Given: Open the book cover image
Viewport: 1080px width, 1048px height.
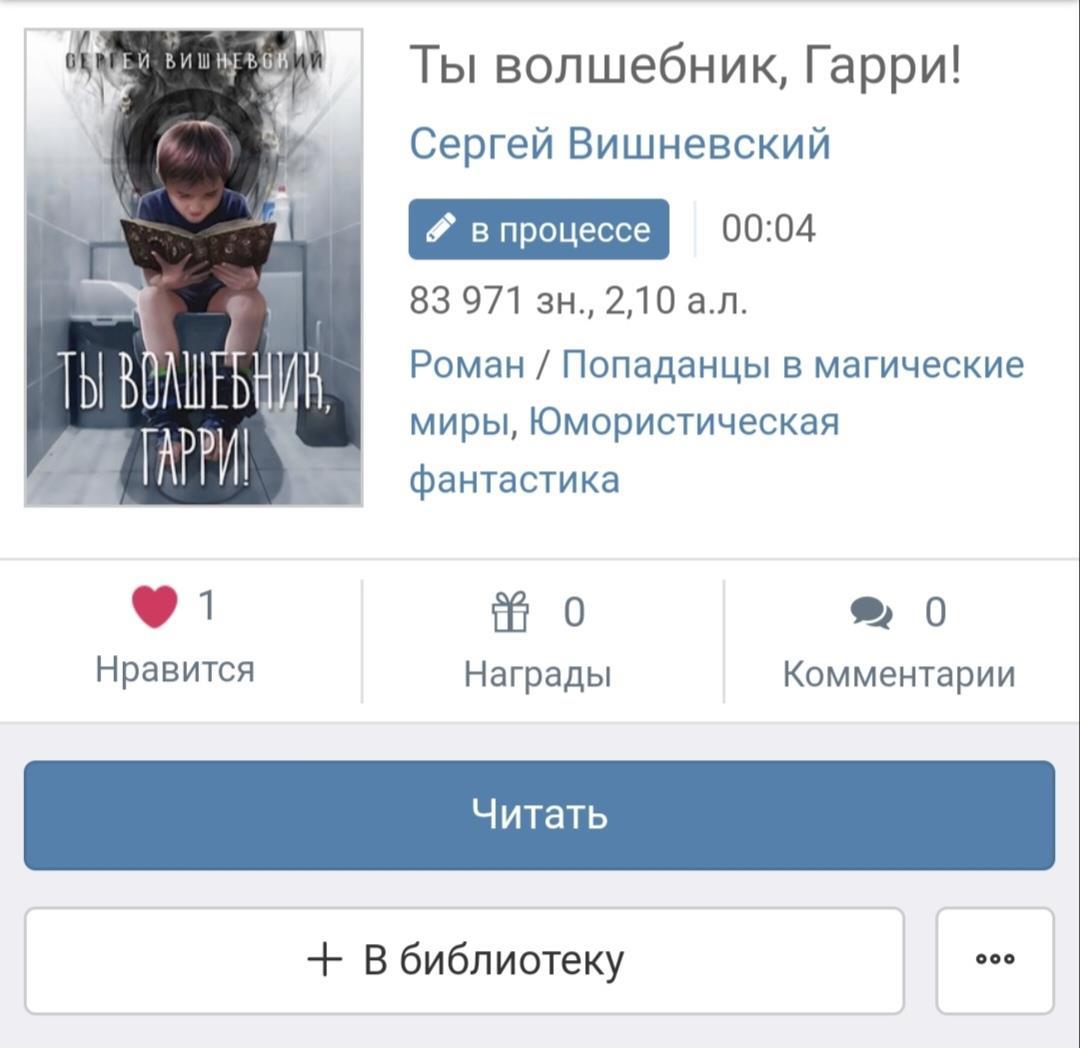Looking at the screenshot, I should click(x=193, y=267).
